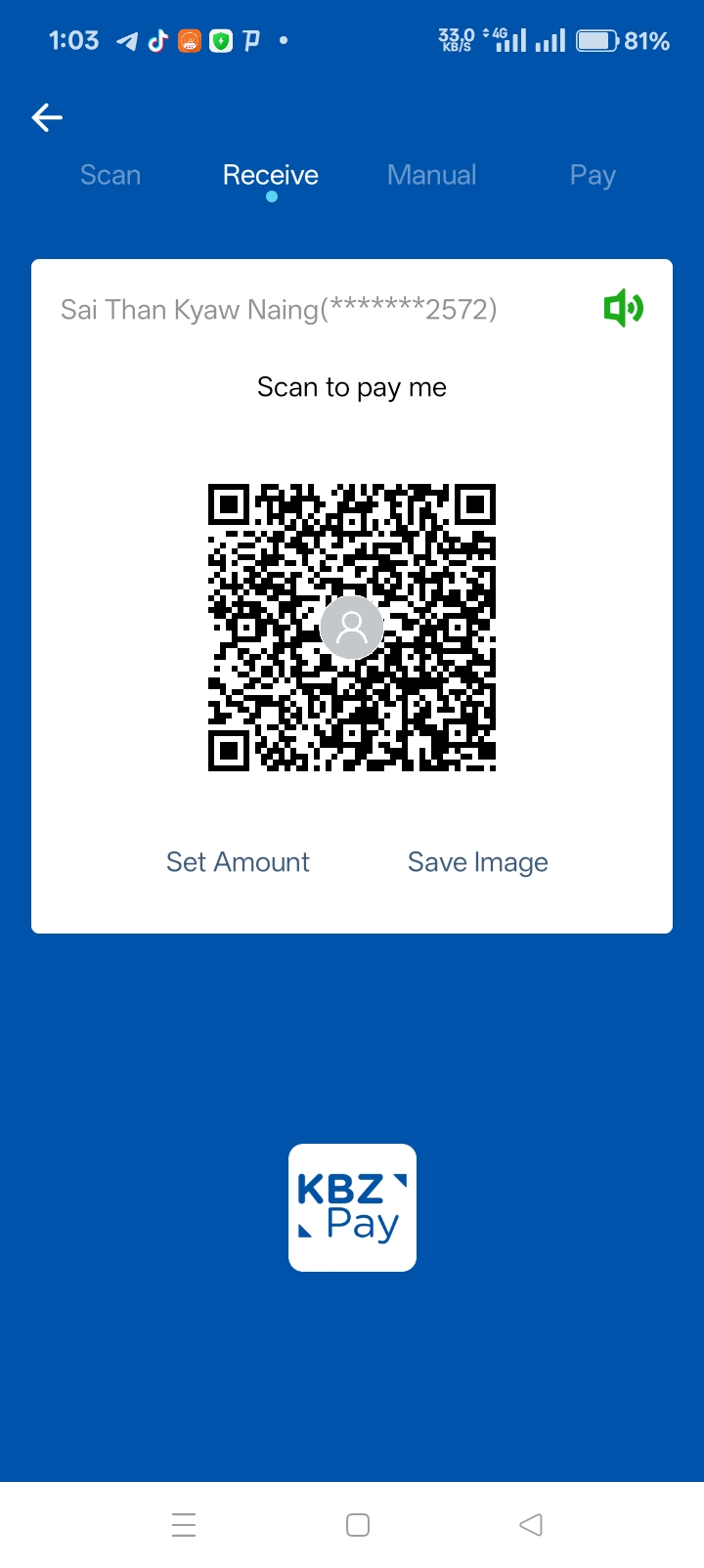Tap Set Amount for the QR code

click(x=238, y=862)
